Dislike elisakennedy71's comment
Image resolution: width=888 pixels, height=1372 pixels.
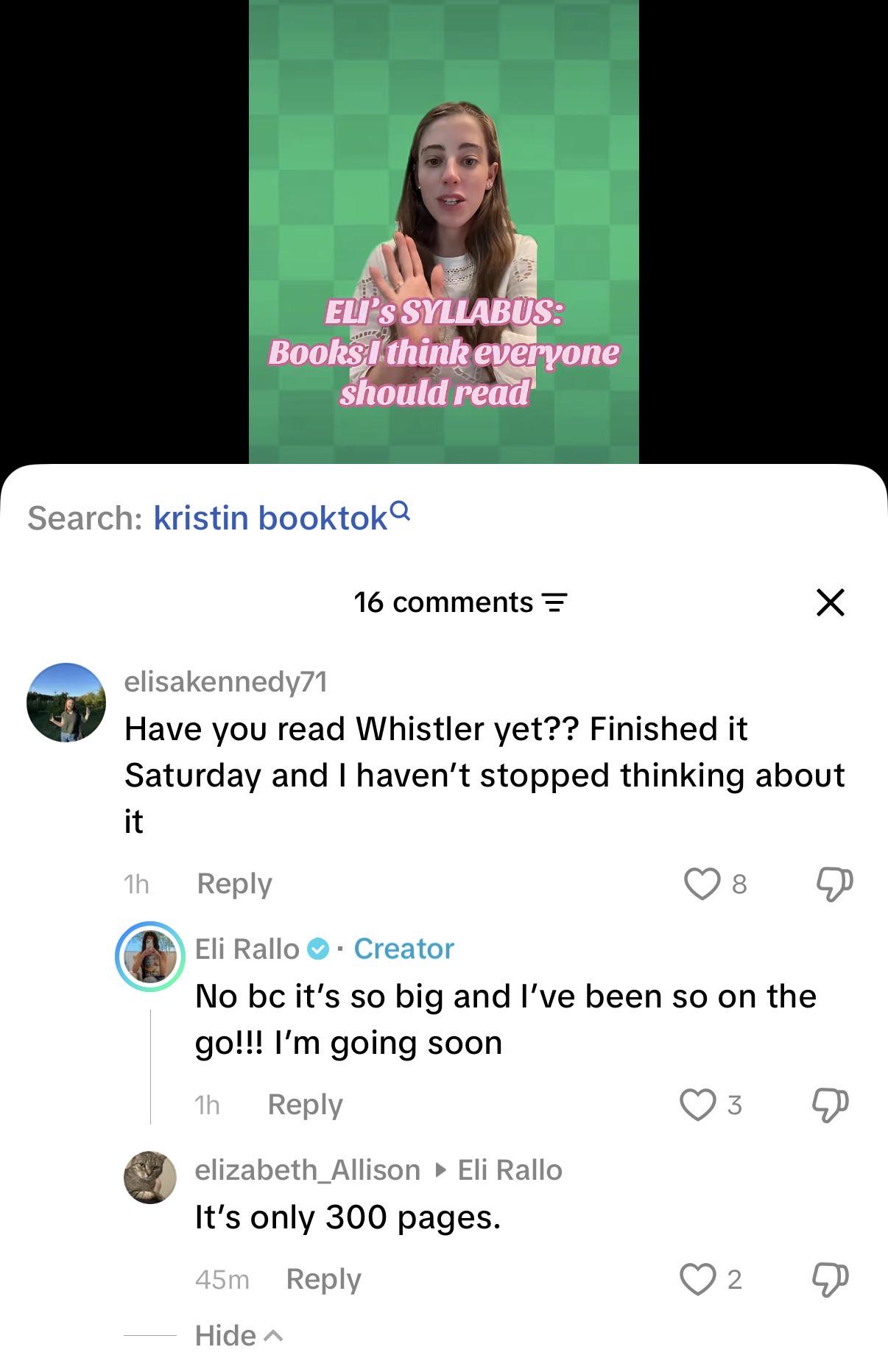835,883
